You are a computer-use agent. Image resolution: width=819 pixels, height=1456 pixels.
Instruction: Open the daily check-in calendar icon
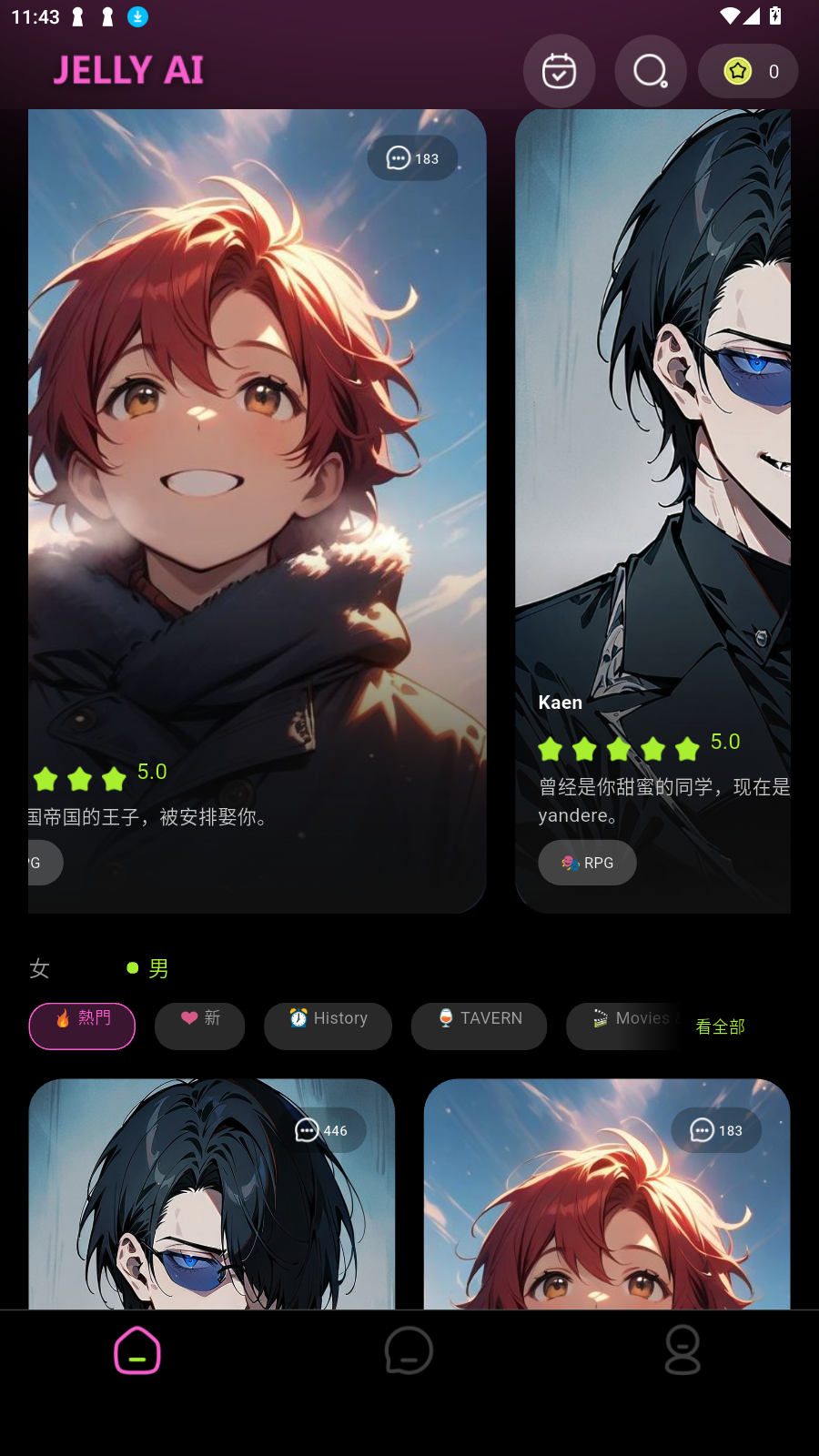click(559, 71)
